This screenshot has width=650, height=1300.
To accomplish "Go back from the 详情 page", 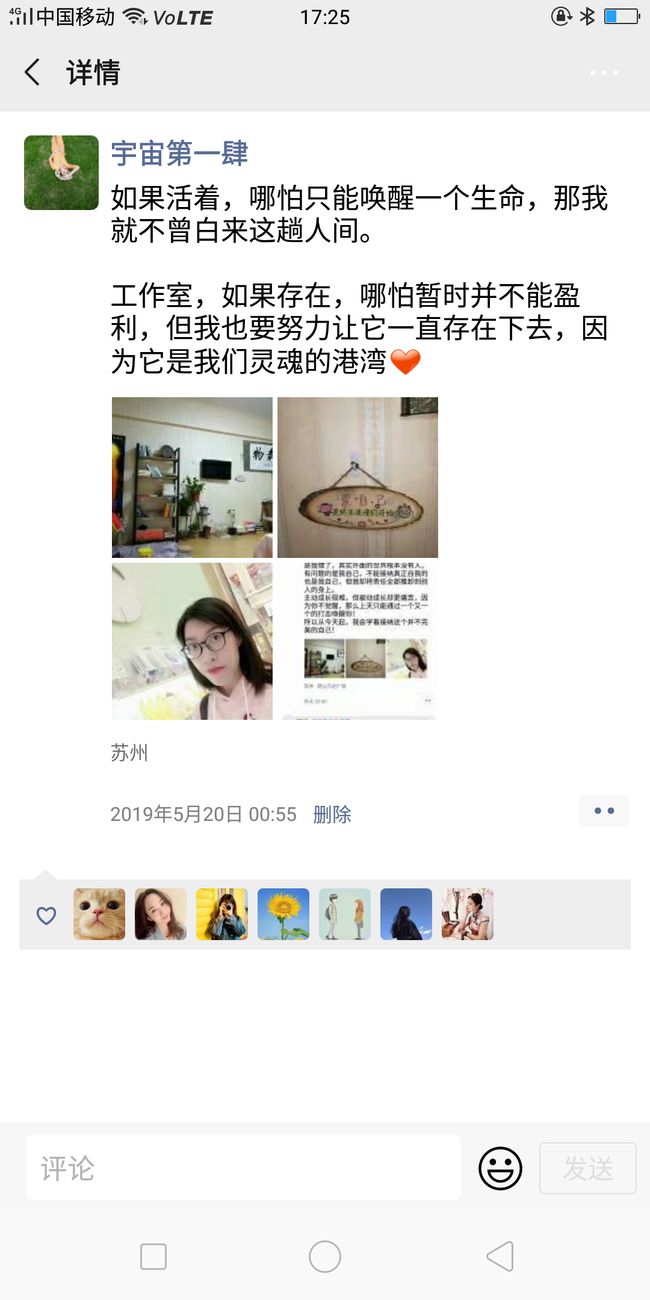I will [x=32, y=72].
